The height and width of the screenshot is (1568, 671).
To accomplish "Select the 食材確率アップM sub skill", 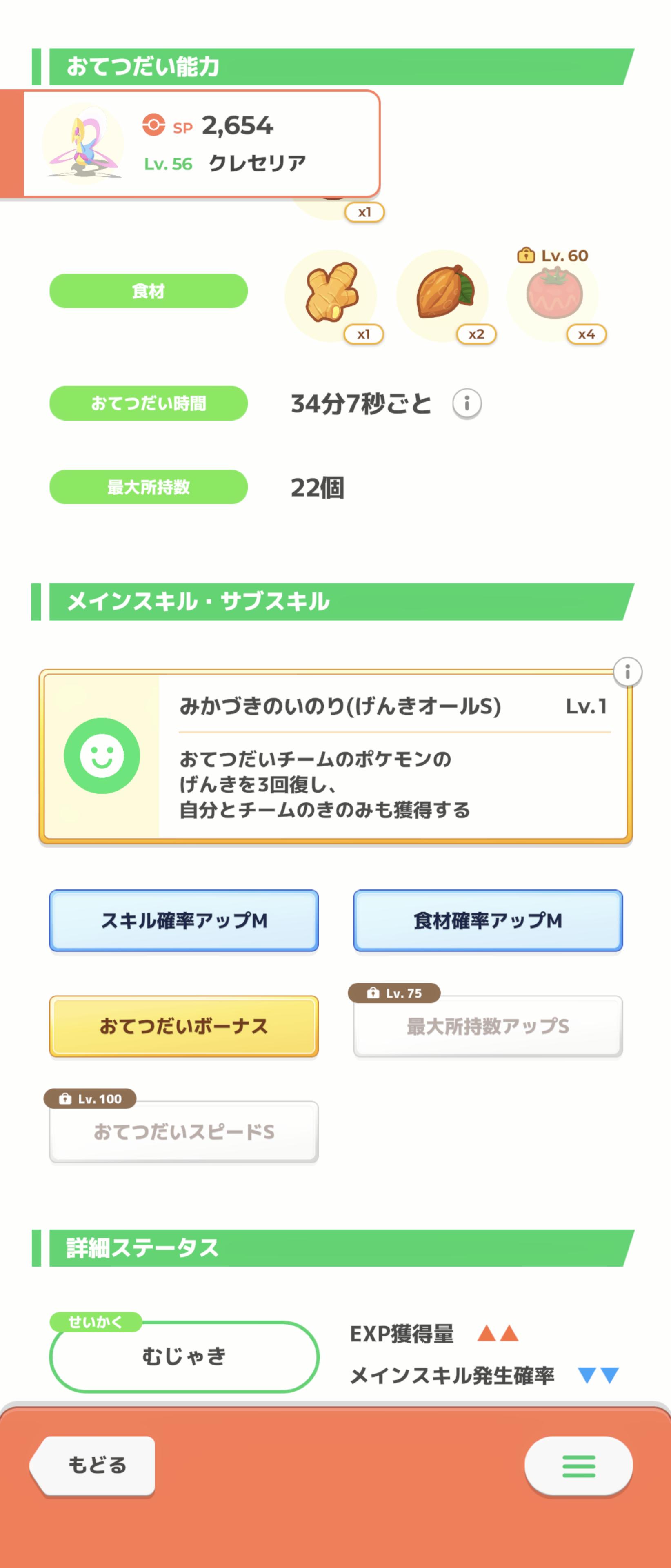I will point(487,920).
